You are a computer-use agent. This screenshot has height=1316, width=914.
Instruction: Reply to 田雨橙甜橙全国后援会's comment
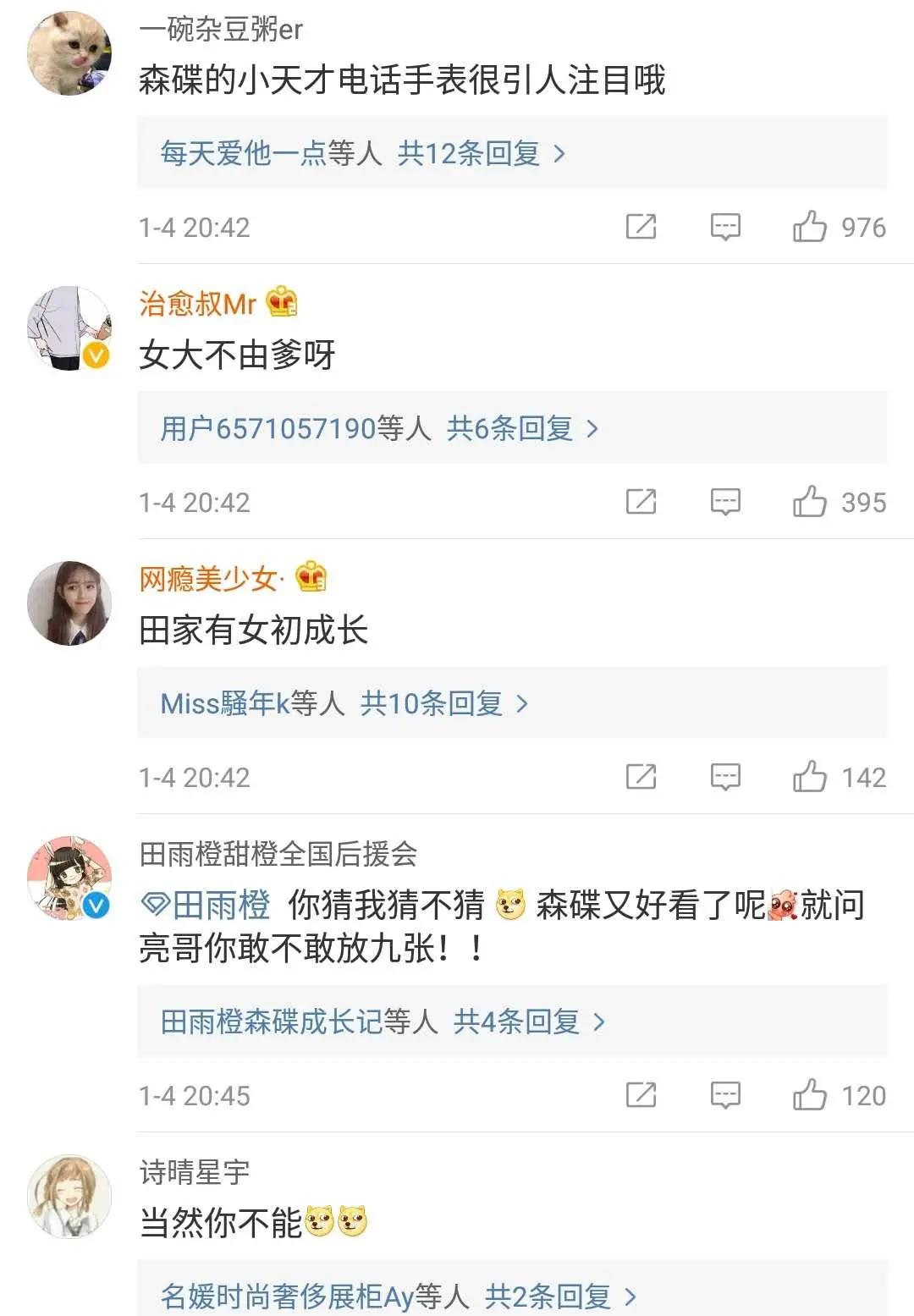pyautogui.click(x=725, y=1095)
